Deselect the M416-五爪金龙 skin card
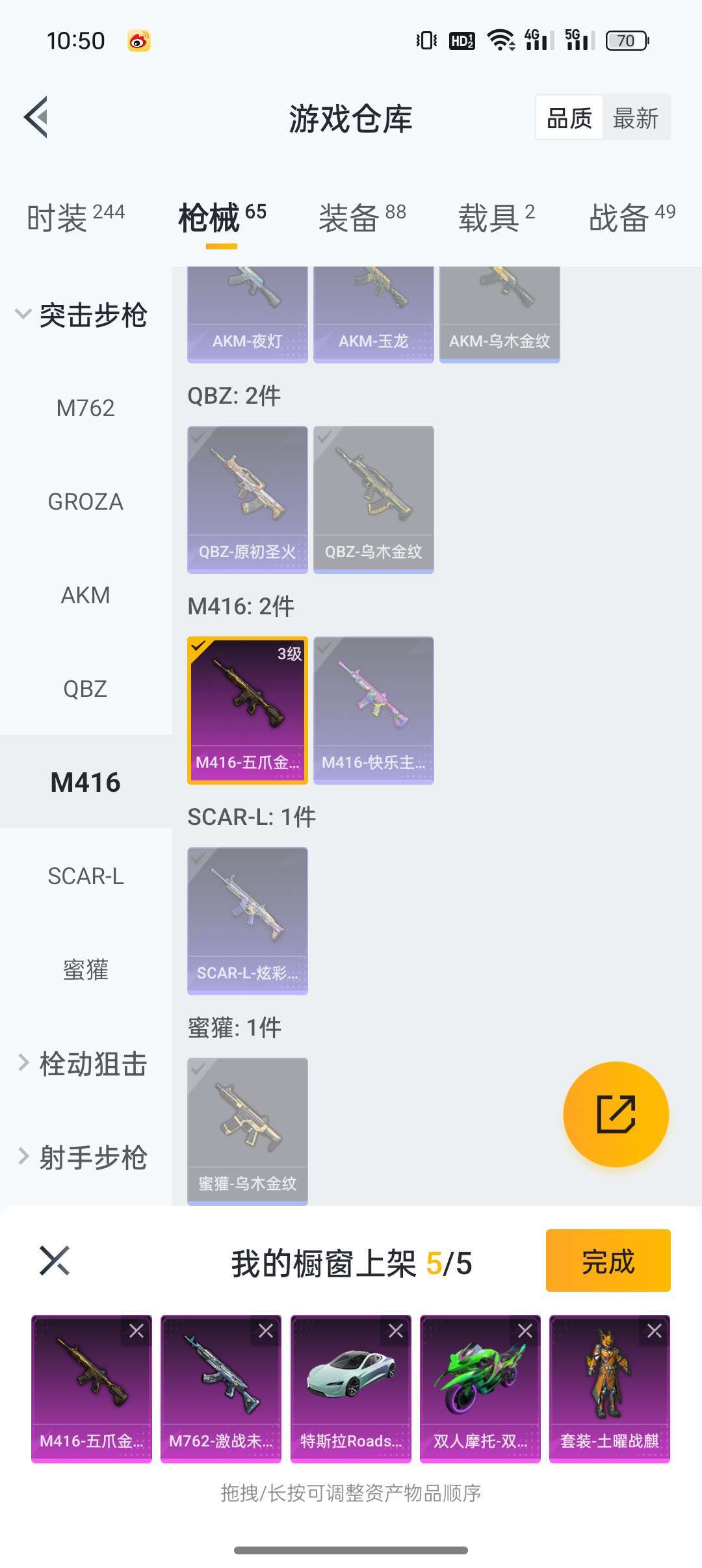Image resolution: width=702 pixels, height=1568 pixels. (247, 710)
